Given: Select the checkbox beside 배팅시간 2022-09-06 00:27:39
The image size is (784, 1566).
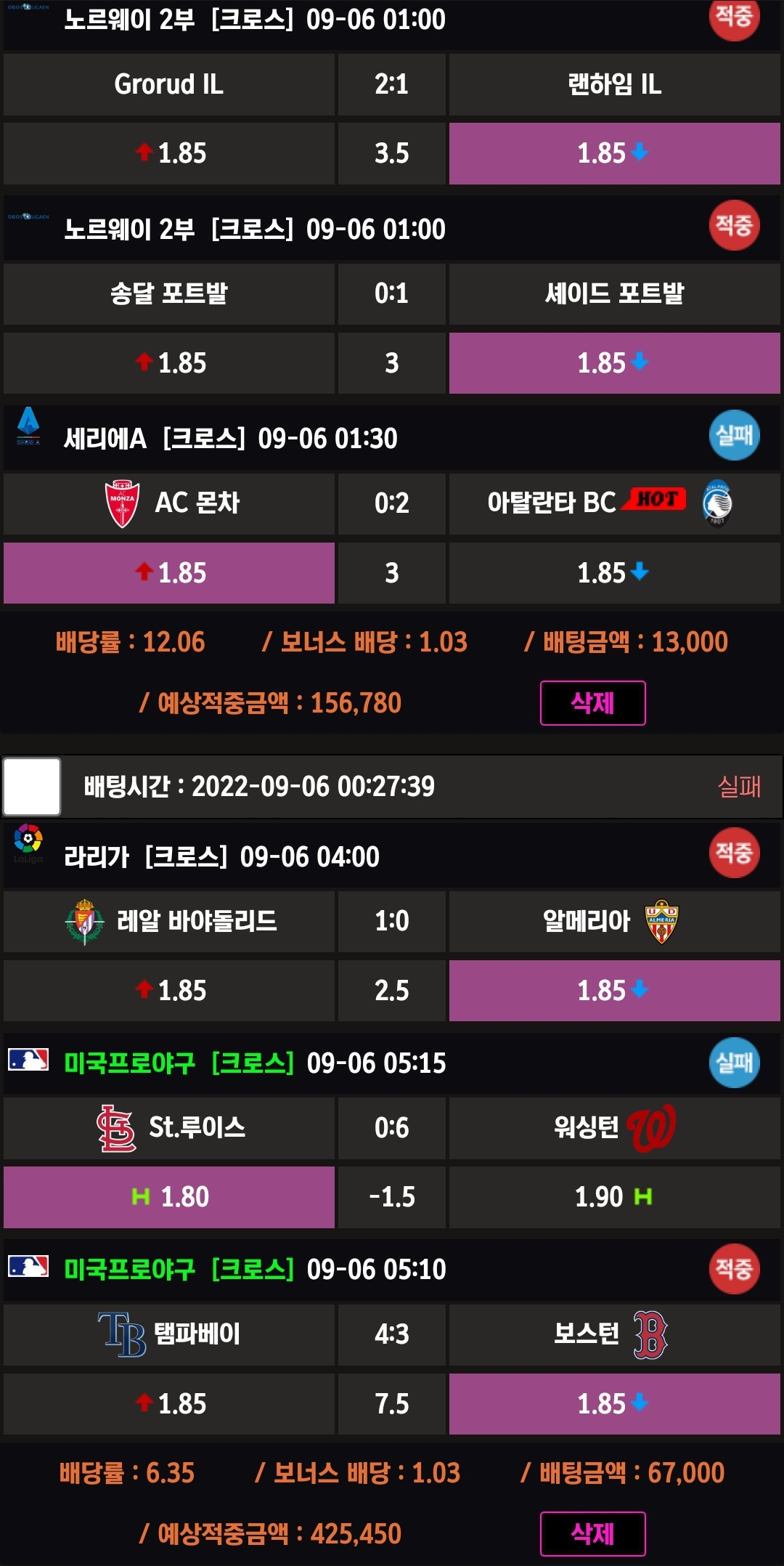Looking at the screenshot, I should [32, 787].
